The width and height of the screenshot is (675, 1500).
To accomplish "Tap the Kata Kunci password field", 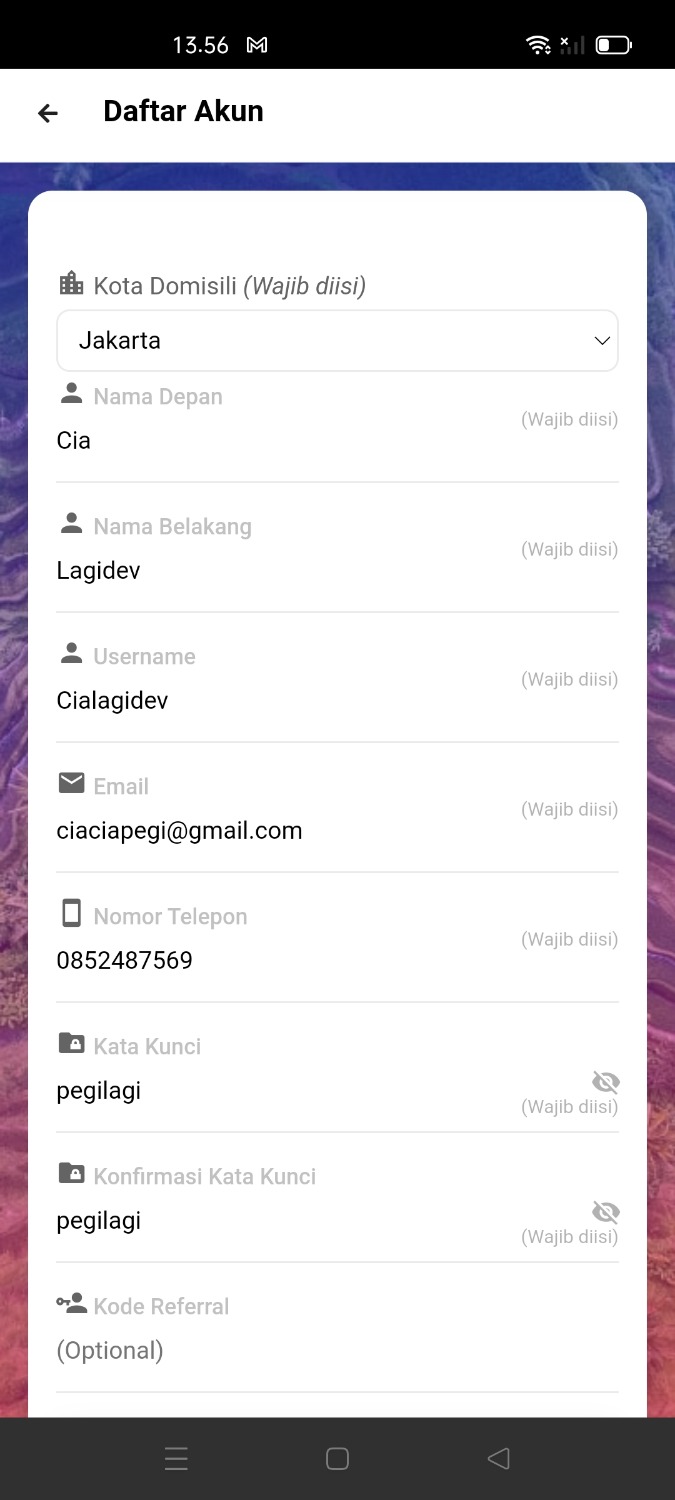I will [x=280, y=1091].
